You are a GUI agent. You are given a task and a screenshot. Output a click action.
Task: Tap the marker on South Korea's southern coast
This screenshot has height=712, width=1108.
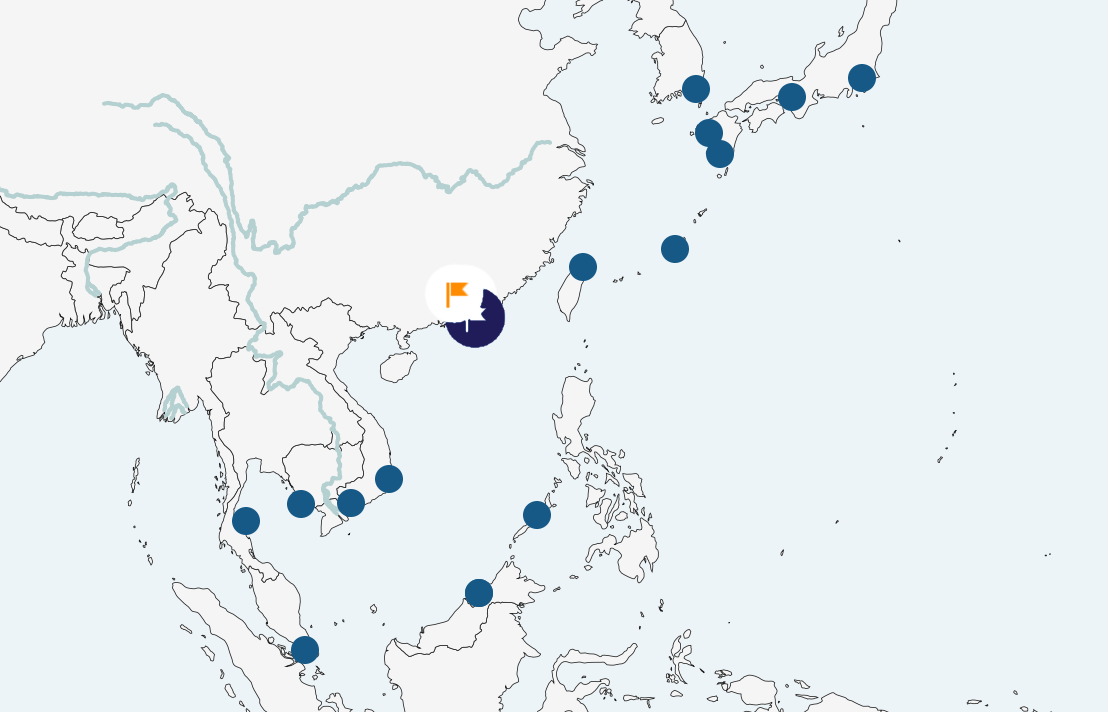tap(696, 89)
